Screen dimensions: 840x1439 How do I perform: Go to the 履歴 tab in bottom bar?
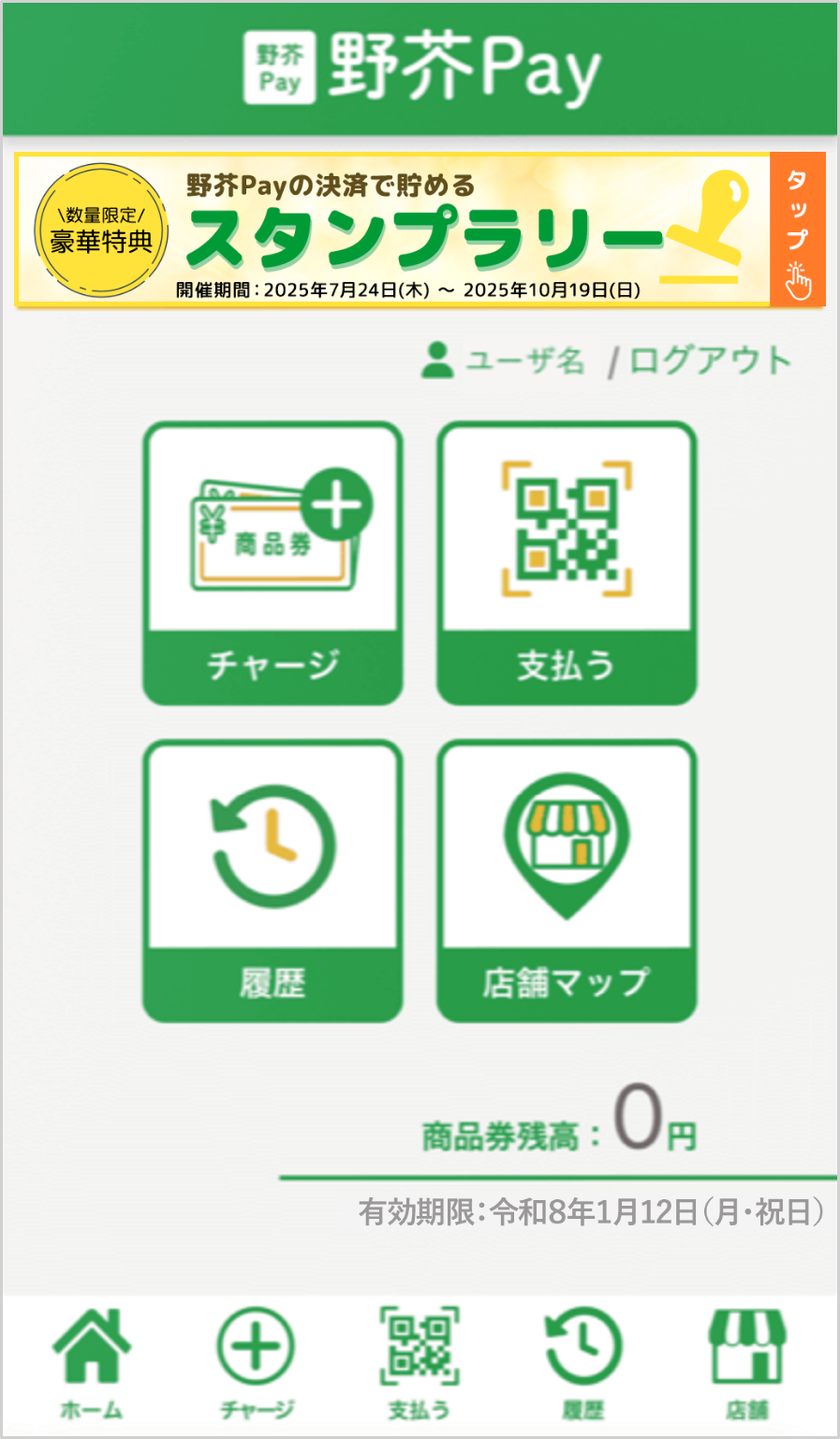point(582,1363)
